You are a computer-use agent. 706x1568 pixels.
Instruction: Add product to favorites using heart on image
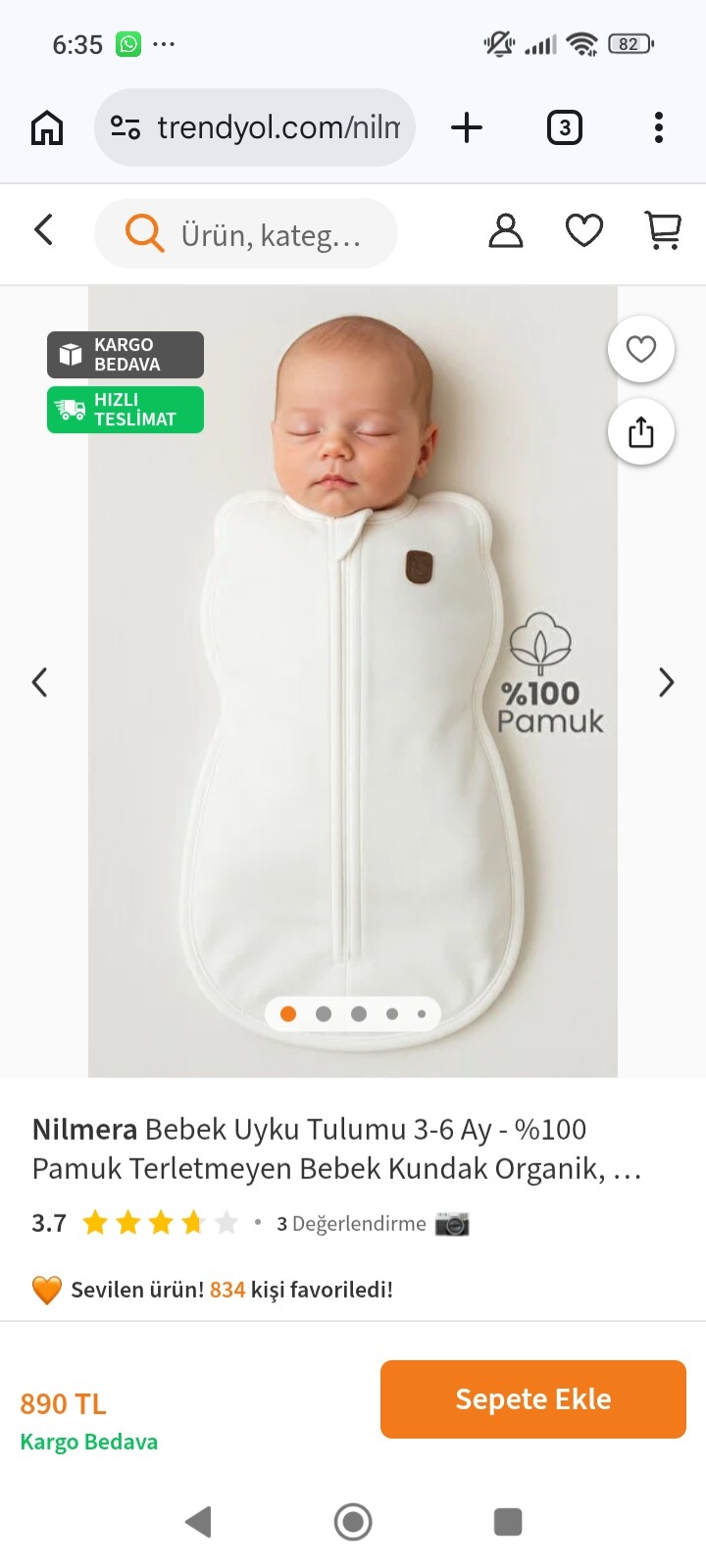[640, 349]
